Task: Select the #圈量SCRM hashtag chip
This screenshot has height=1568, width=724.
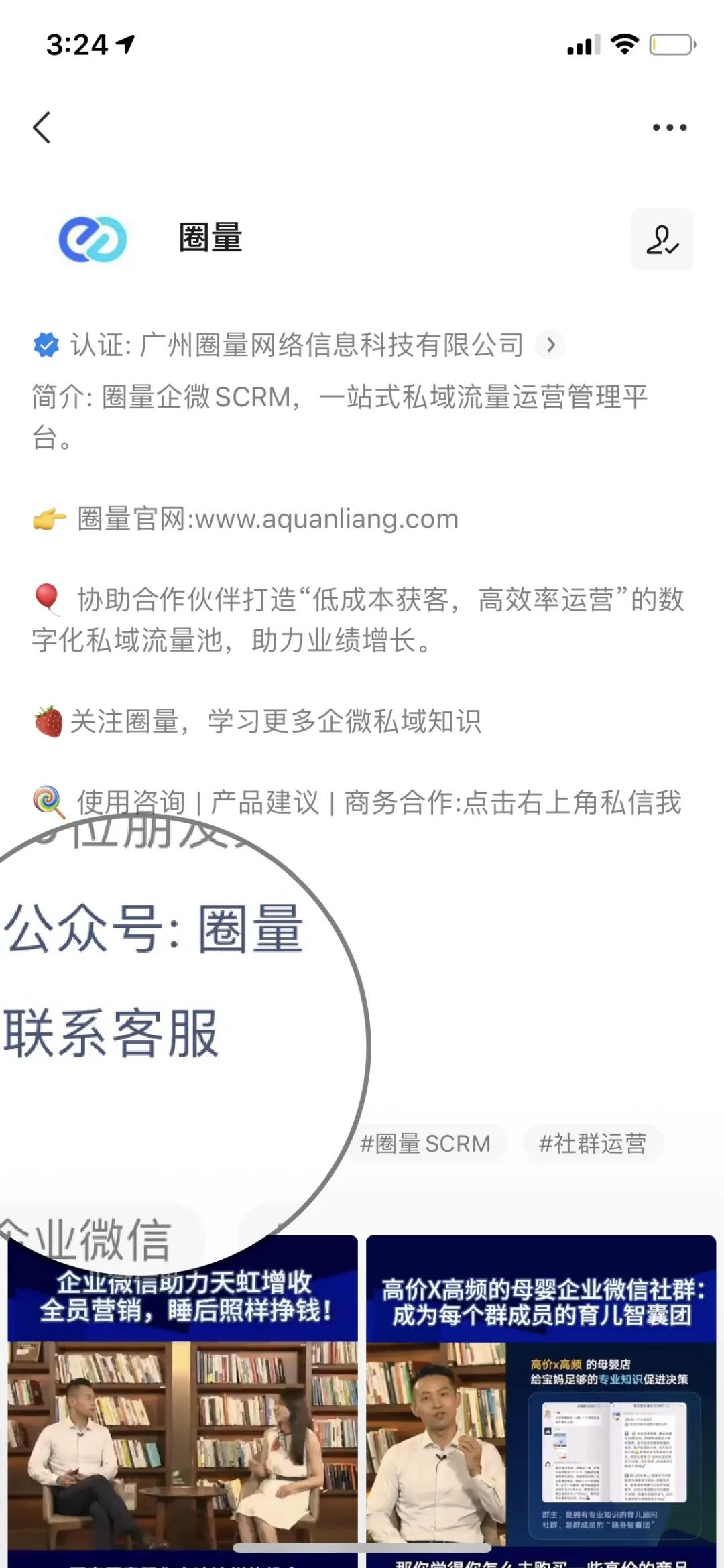Action: click(426, 1144)
